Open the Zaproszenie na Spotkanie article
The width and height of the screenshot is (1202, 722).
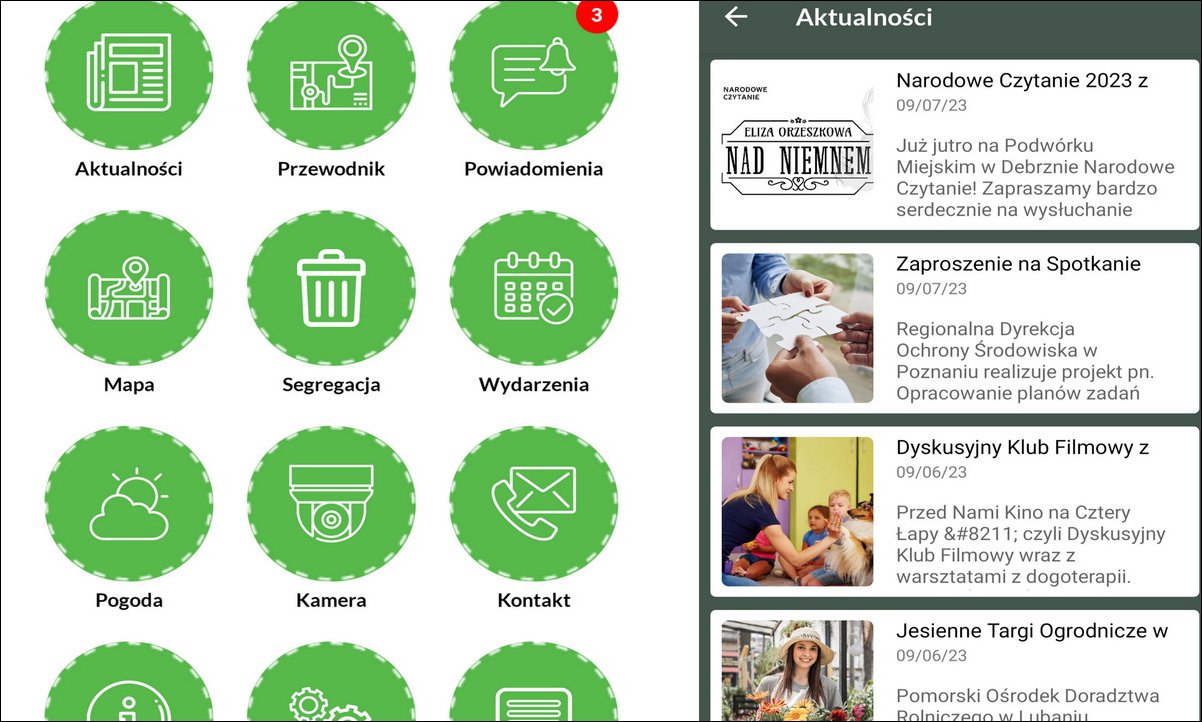(x=953, y=328)
